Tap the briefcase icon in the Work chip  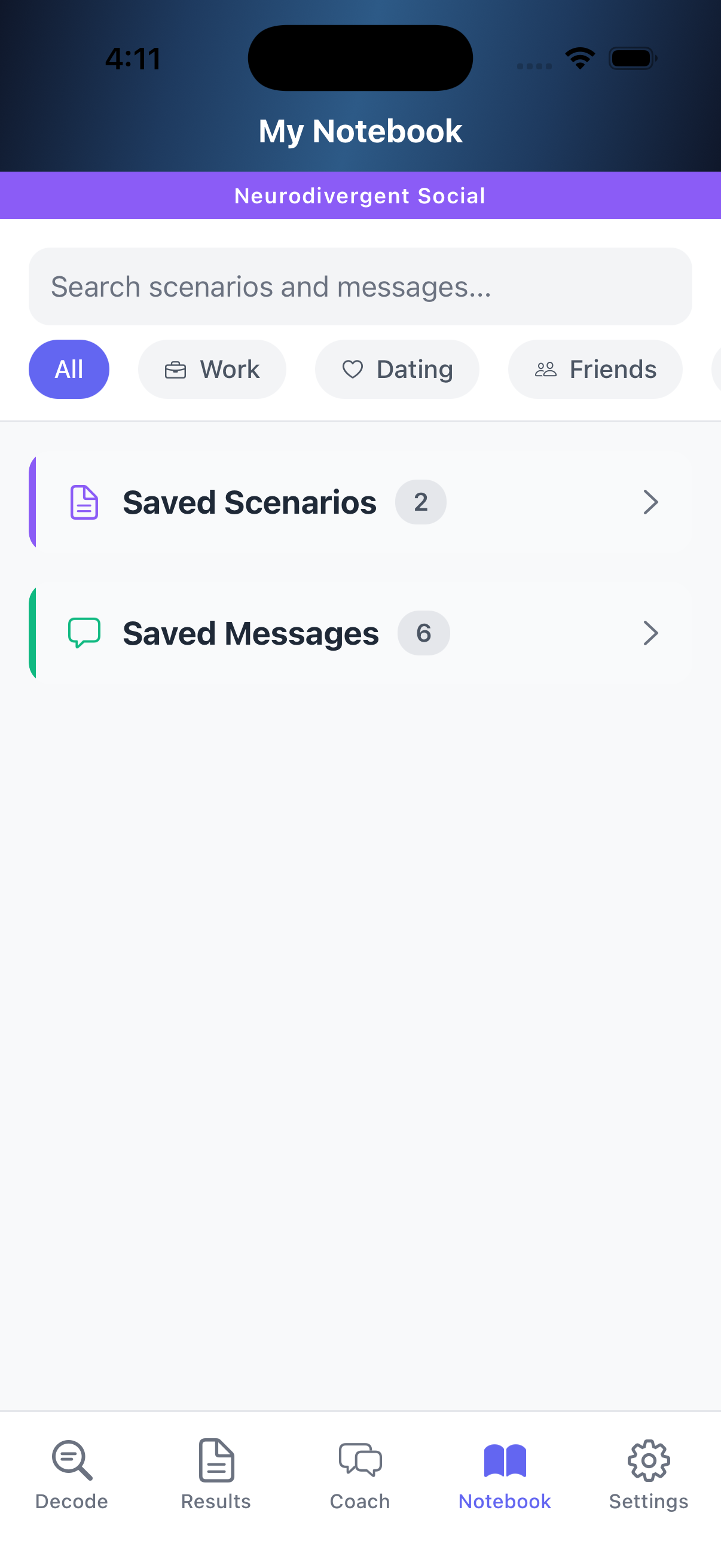pos(175,369)
